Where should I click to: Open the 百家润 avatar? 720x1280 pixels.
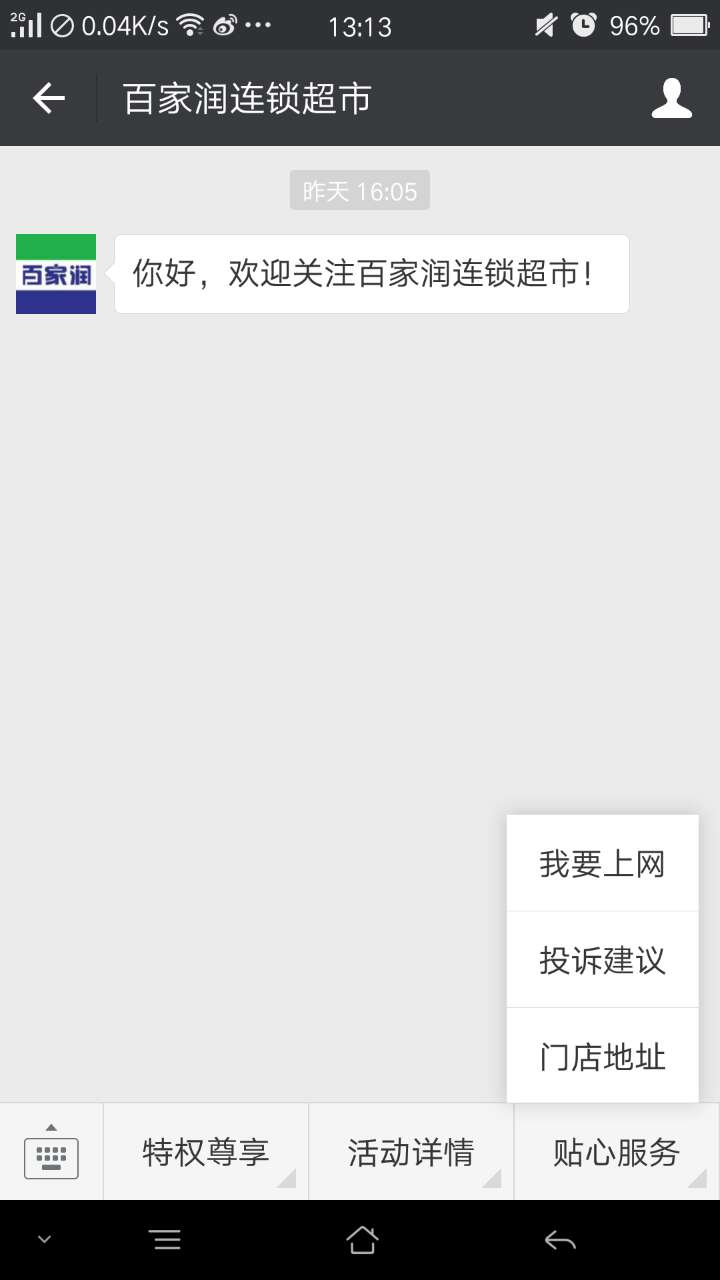pyautogui.click(x=56, y=274)
